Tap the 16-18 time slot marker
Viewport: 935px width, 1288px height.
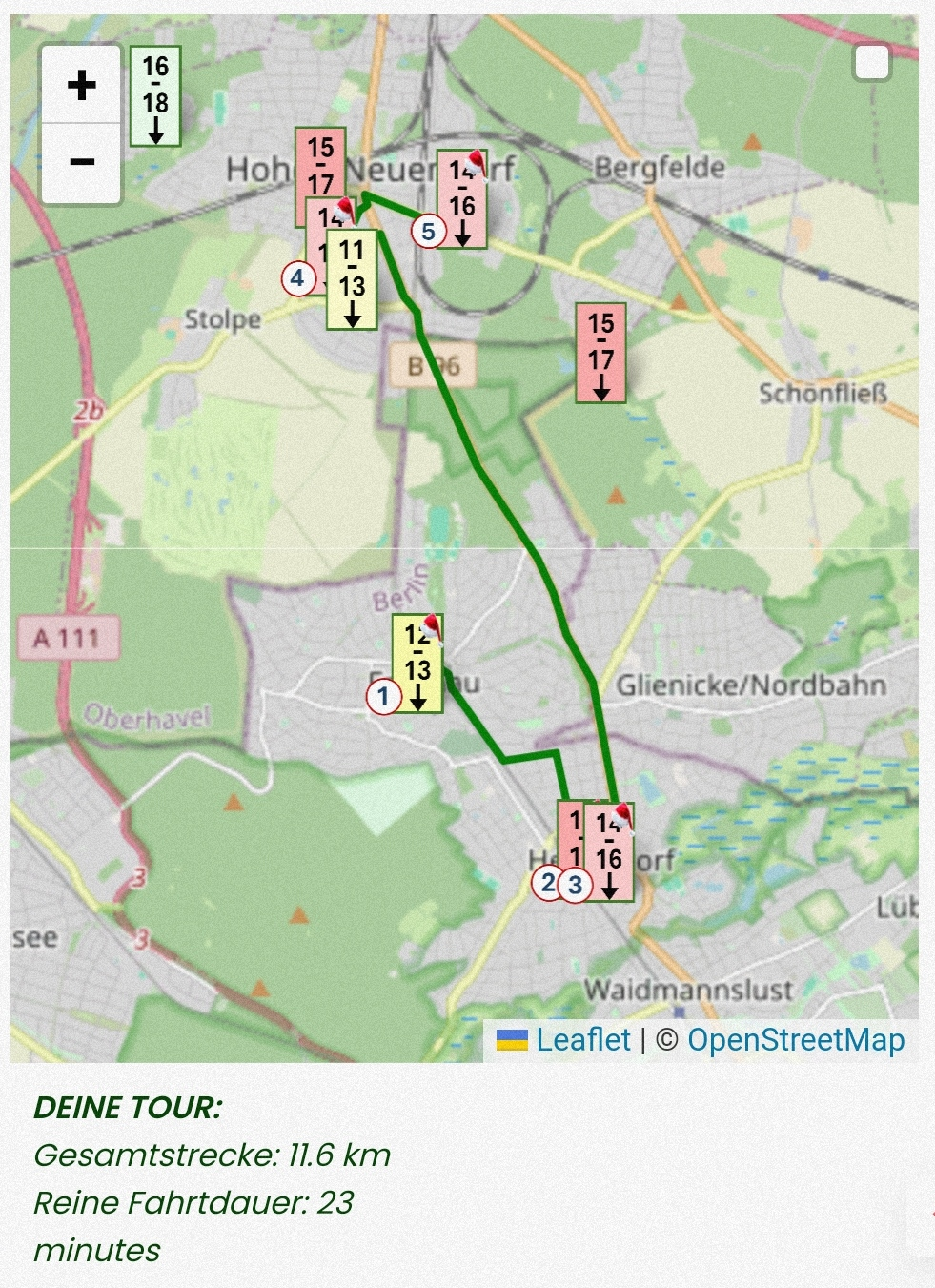155,95
